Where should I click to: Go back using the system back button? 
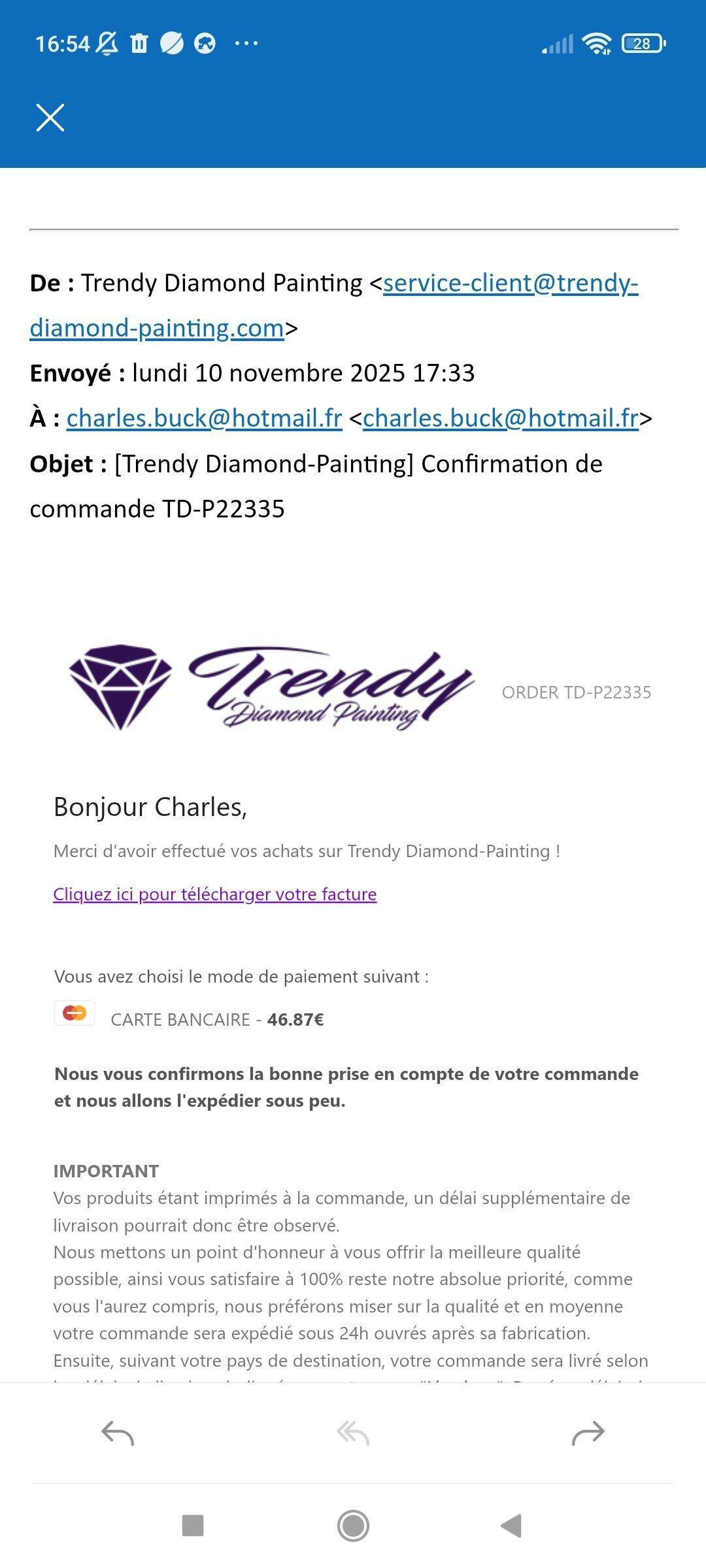pyautogui.click(x=511, y=1526)
